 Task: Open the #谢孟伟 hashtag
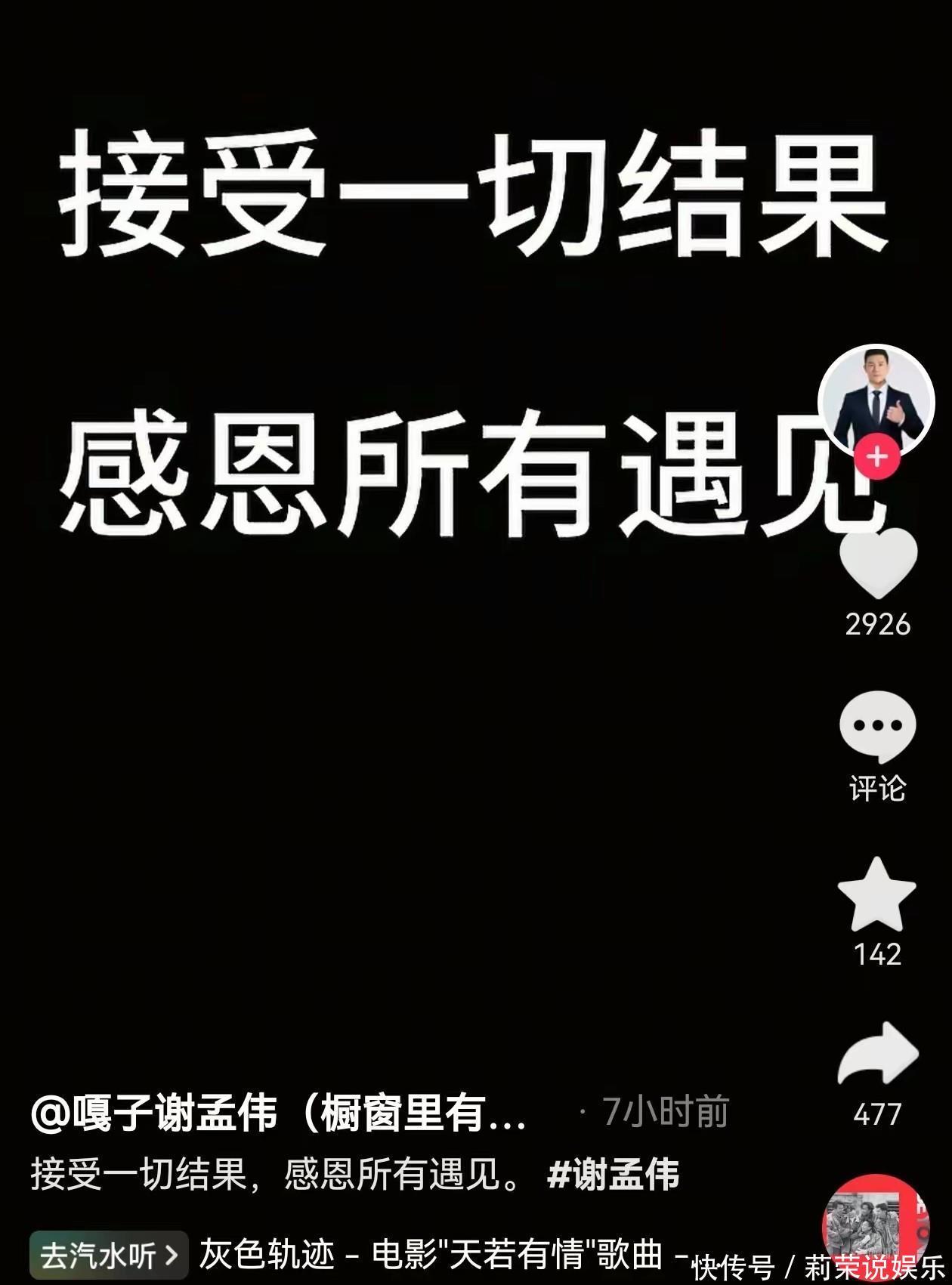[x=613, y=1175]
